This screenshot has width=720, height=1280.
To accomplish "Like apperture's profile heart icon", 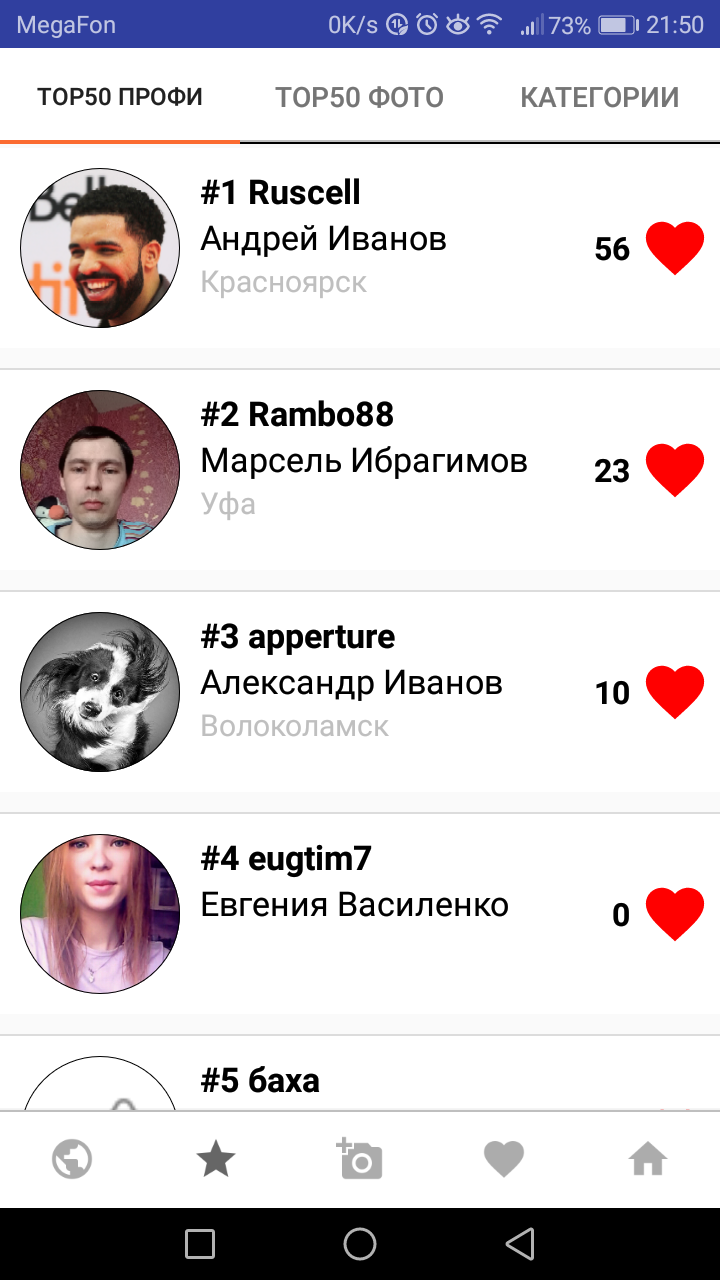I will (675, 692).
